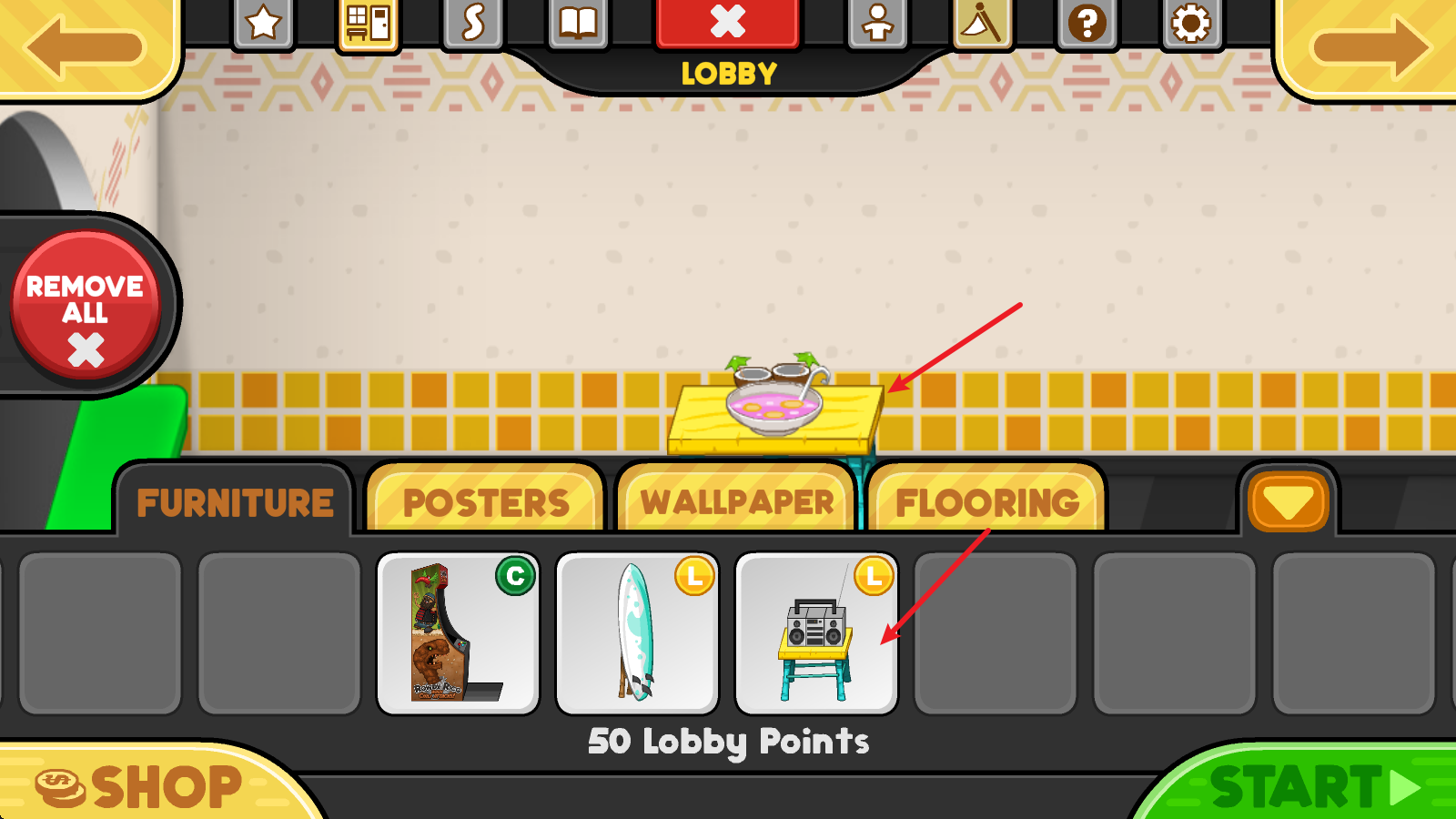Open the Shop
Screen dimensions: 1456x819
coord(141,786)
